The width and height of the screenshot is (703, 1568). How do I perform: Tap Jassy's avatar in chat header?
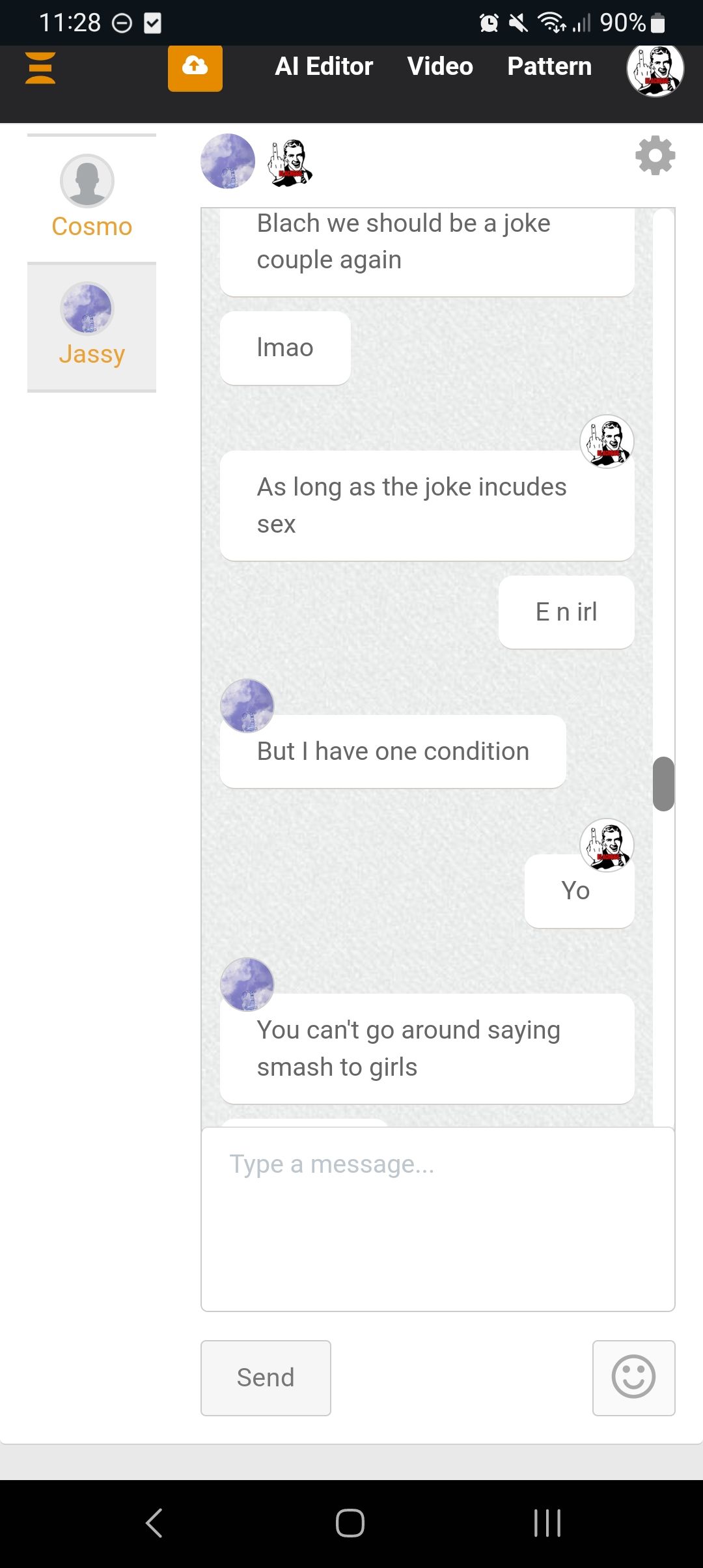[228, 161]
